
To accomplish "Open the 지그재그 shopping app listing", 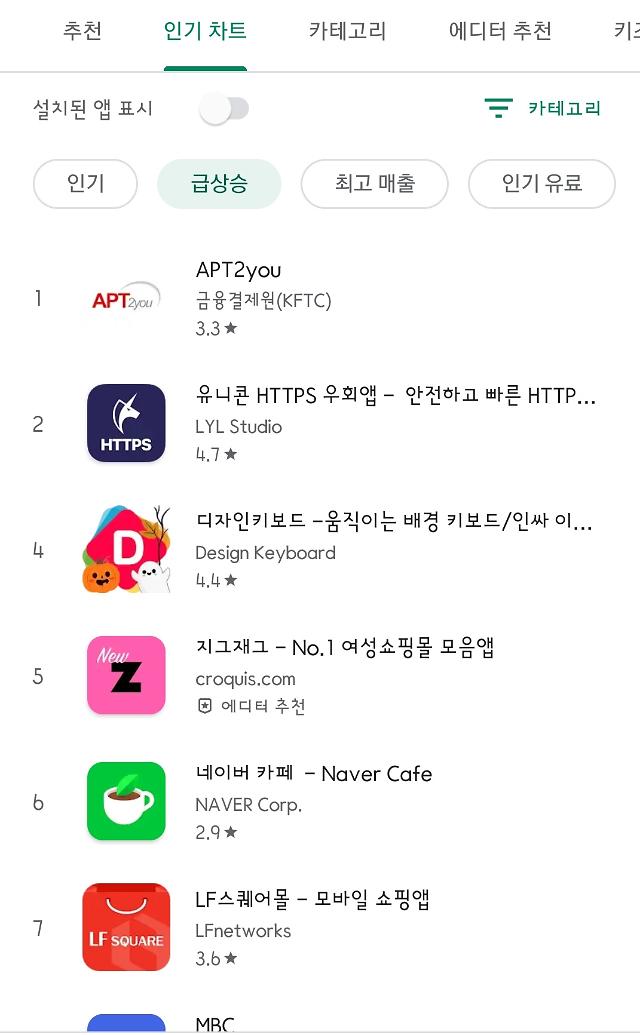I will tap(320, 676).
